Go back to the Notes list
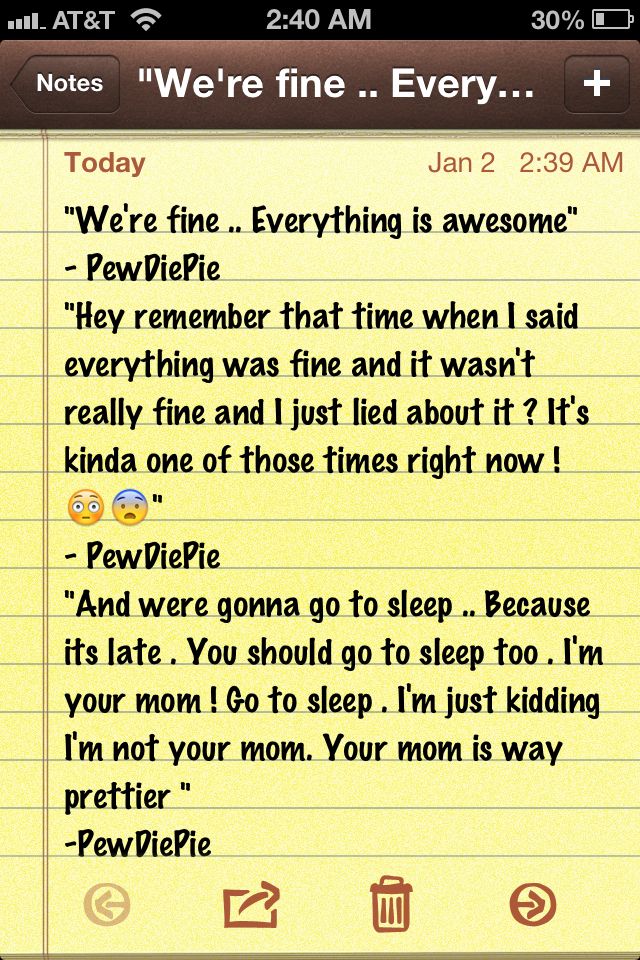 66,84
